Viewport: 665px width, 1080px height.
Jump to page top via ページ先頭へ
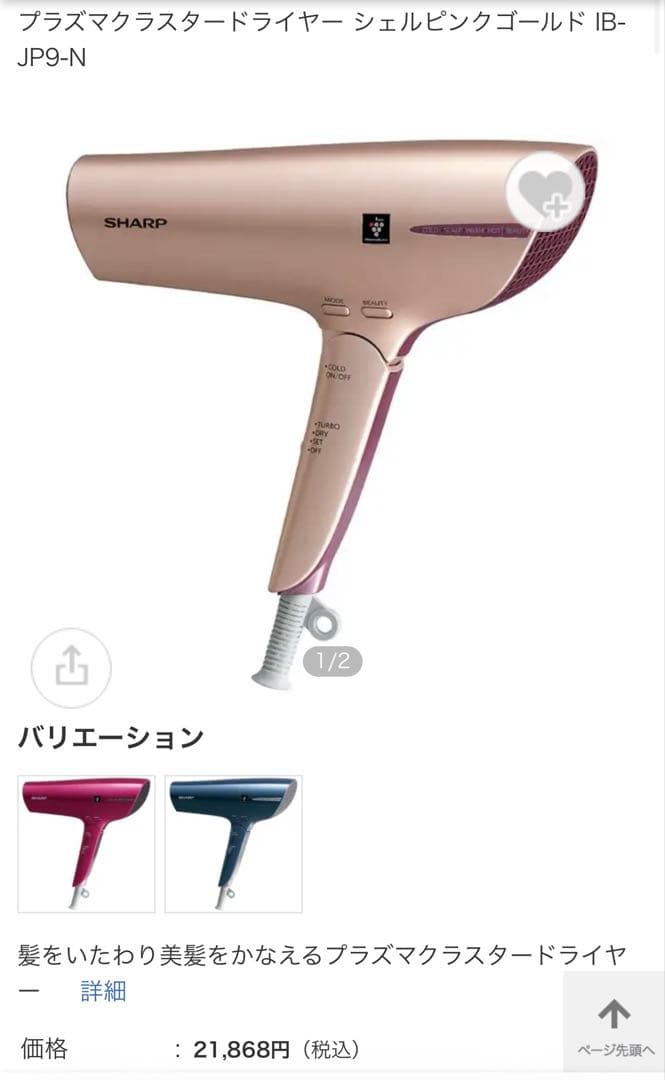coord(614,1026)
